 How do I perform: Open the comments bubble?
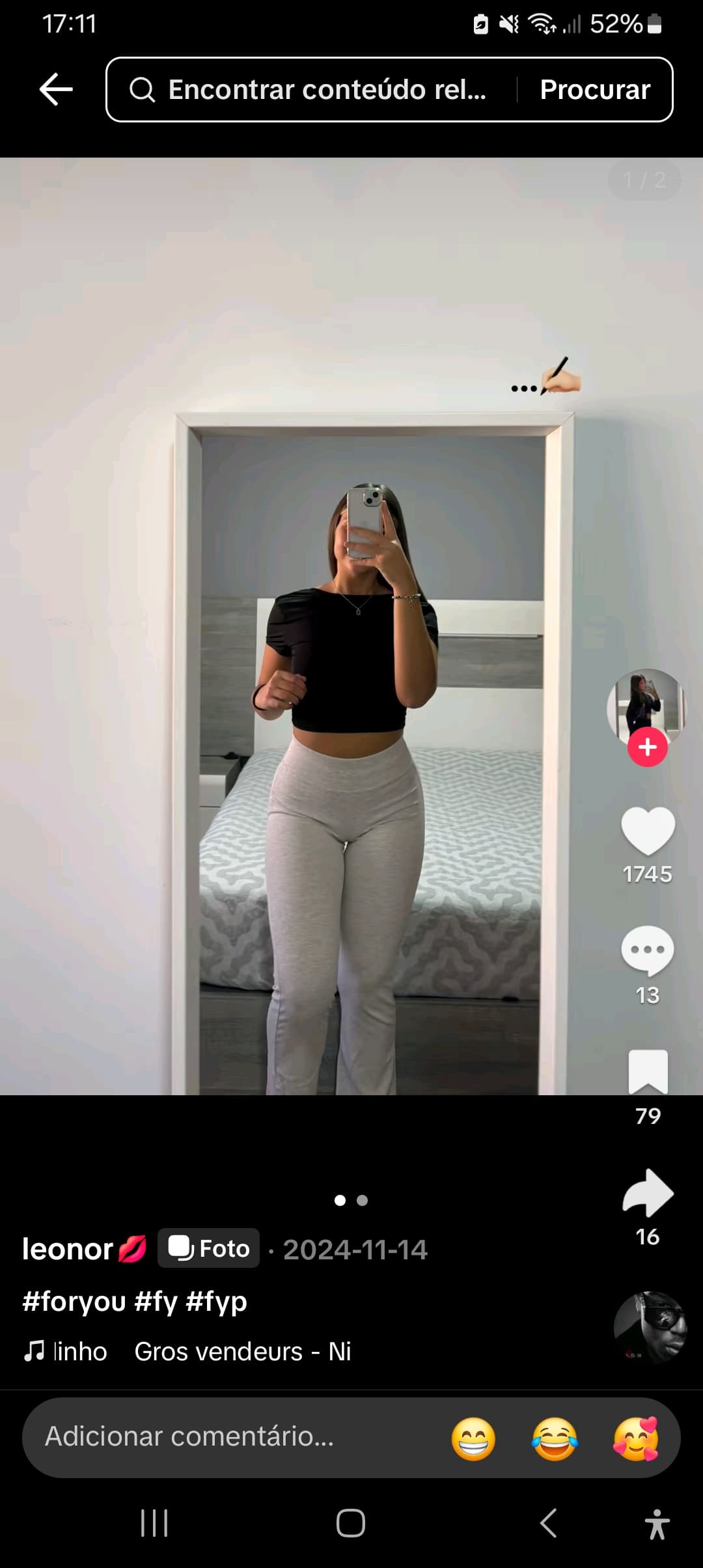click(x=648, y=951)
